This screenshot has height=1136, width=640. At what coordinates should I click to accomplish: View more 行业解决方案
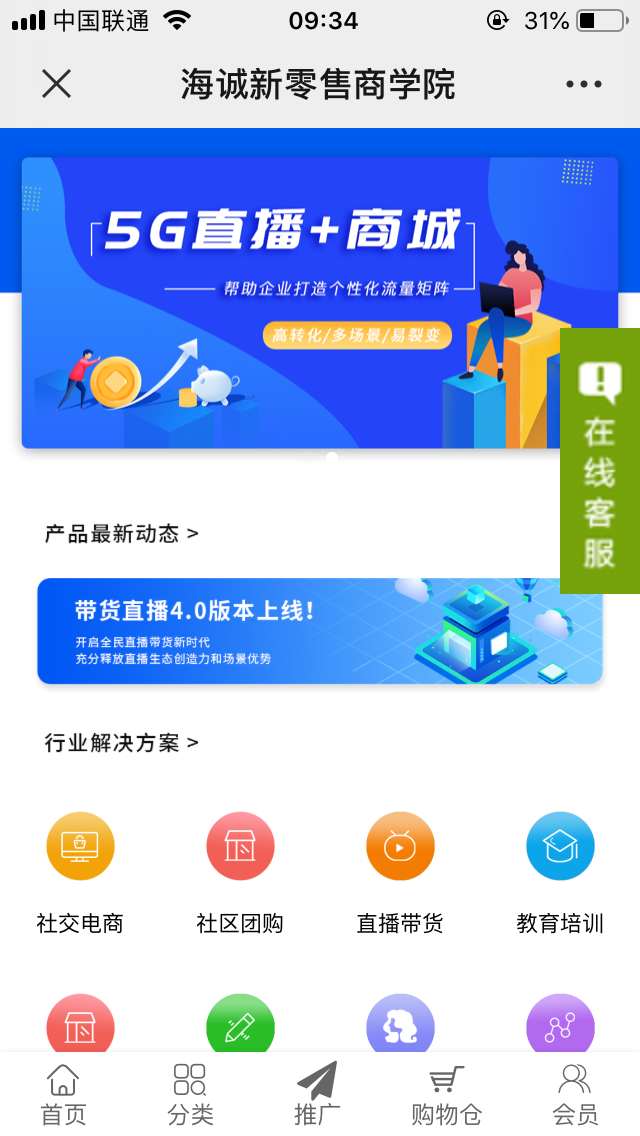(121, 743)
